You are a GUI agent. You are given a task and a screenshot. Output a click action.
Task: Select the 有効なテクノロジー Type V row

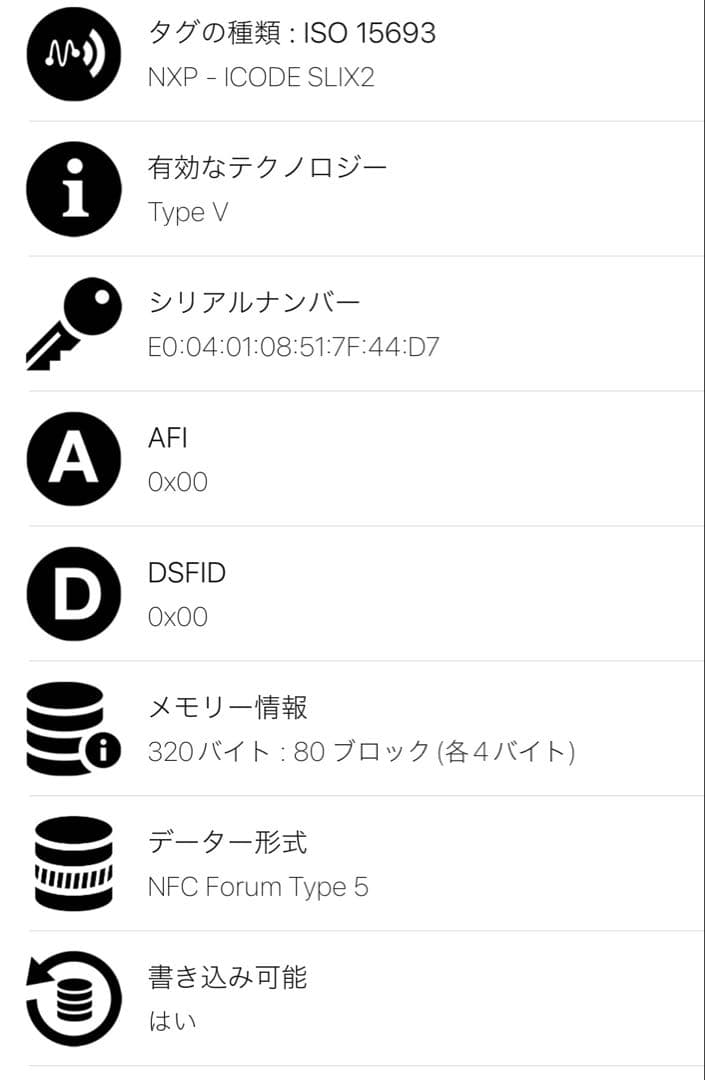(352, 189)
